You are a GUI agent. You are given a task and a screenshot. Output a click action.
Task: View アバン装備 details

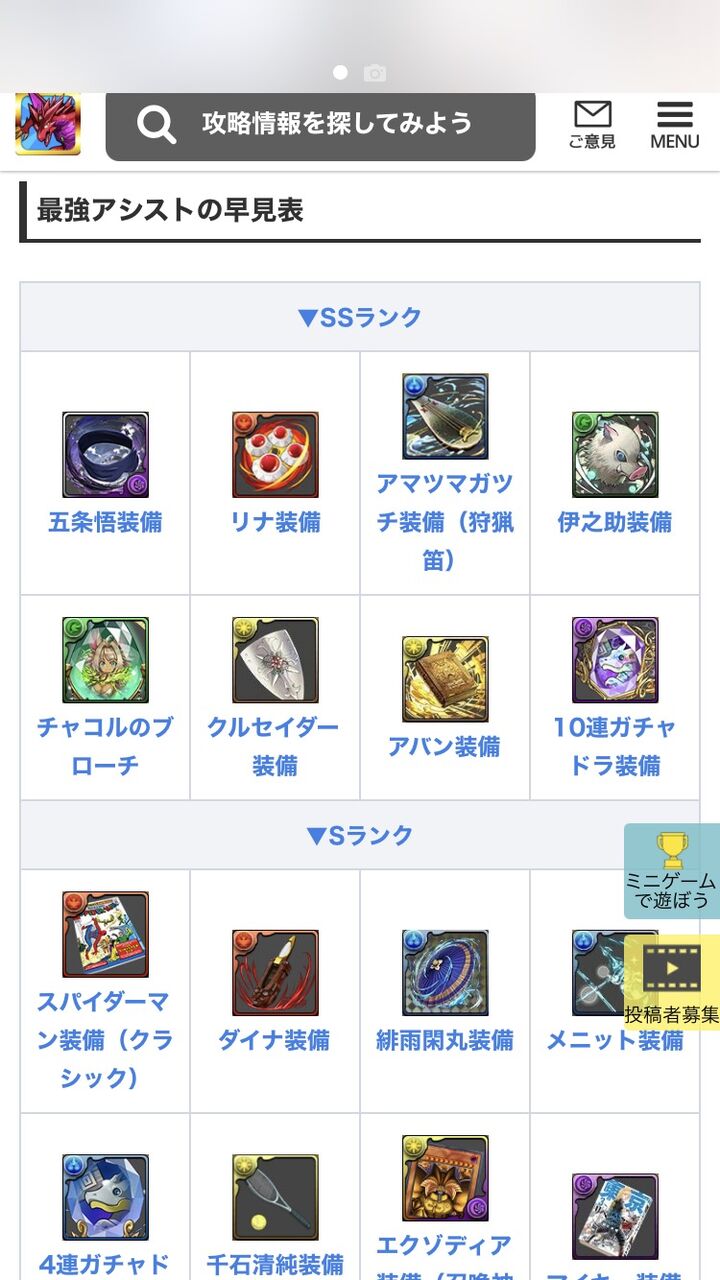(x=445, y=747)
